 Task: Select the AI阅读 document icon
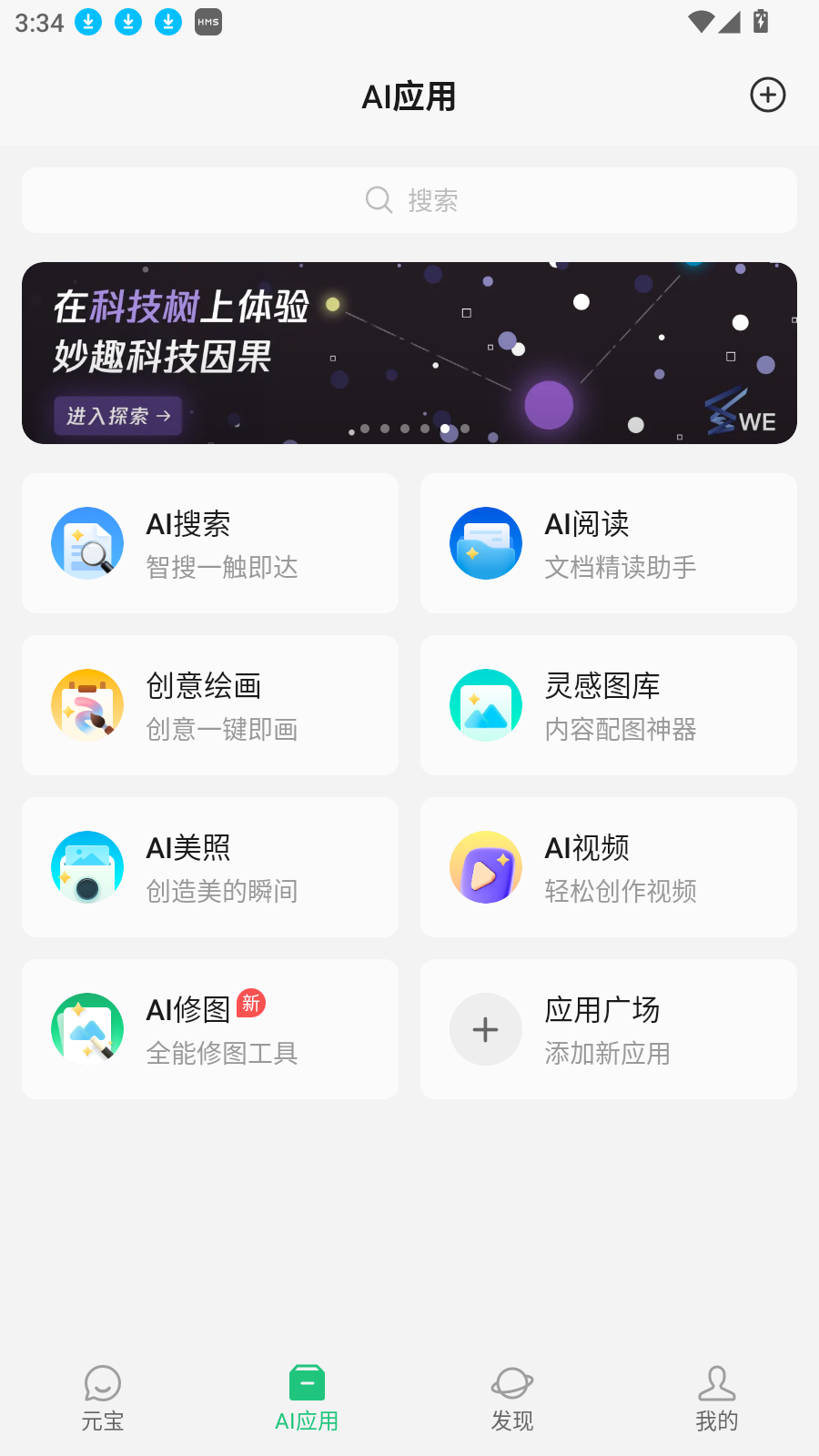coord(485,543)
